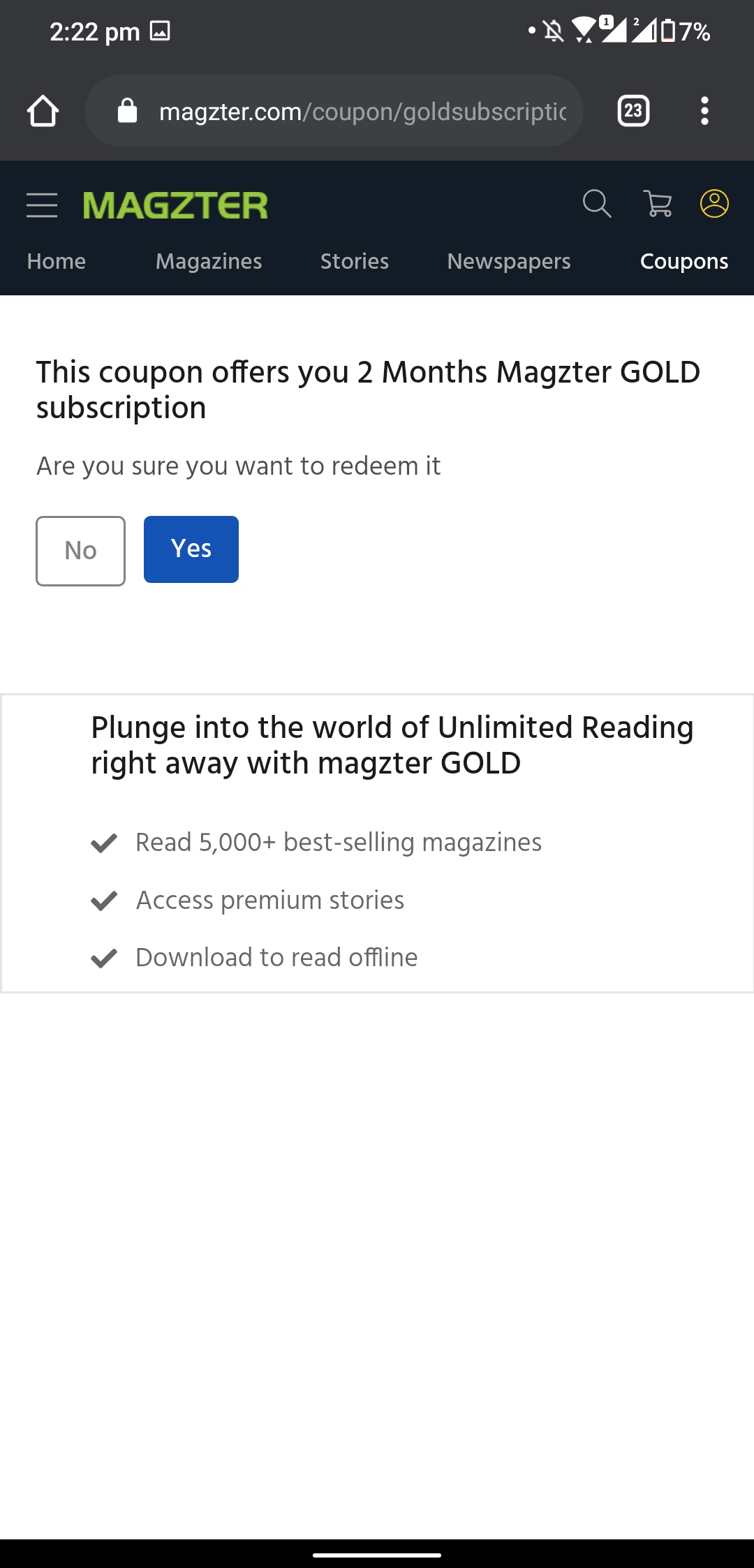Confirm coupon redemption with Yes

[191, 549]
